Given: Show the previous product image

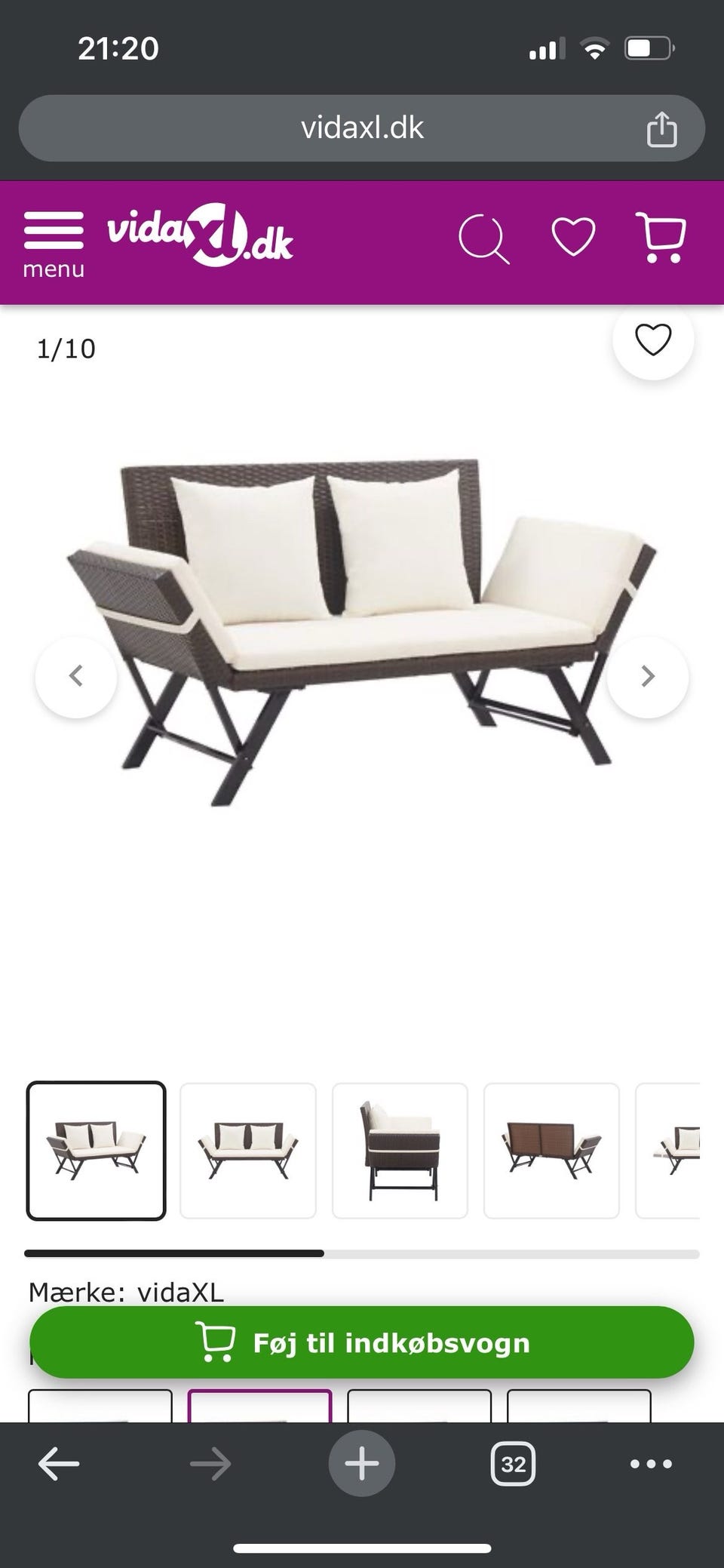Looking at the screenshot, I should click(x=76, y=676).
